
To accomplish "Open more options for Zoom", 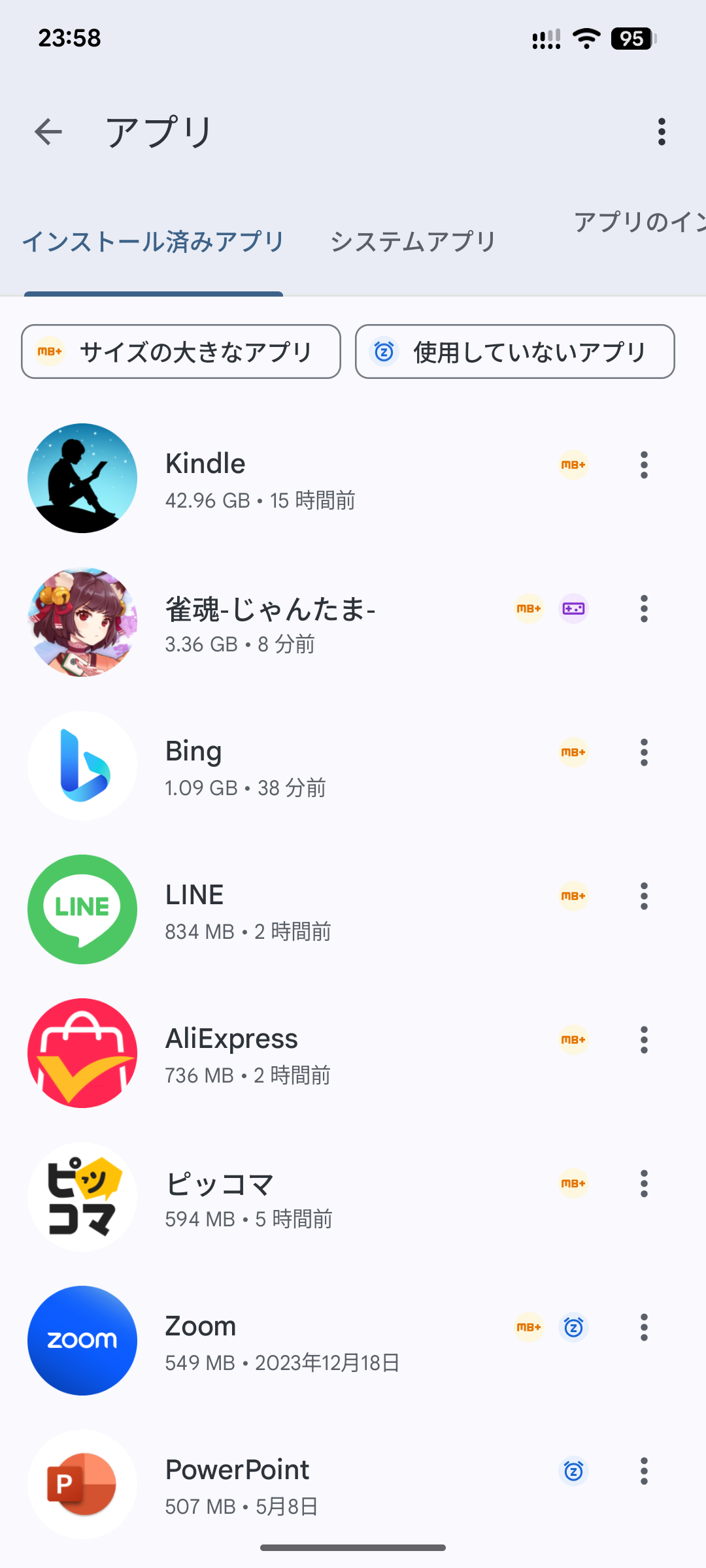I will (x=644, y=1328).
